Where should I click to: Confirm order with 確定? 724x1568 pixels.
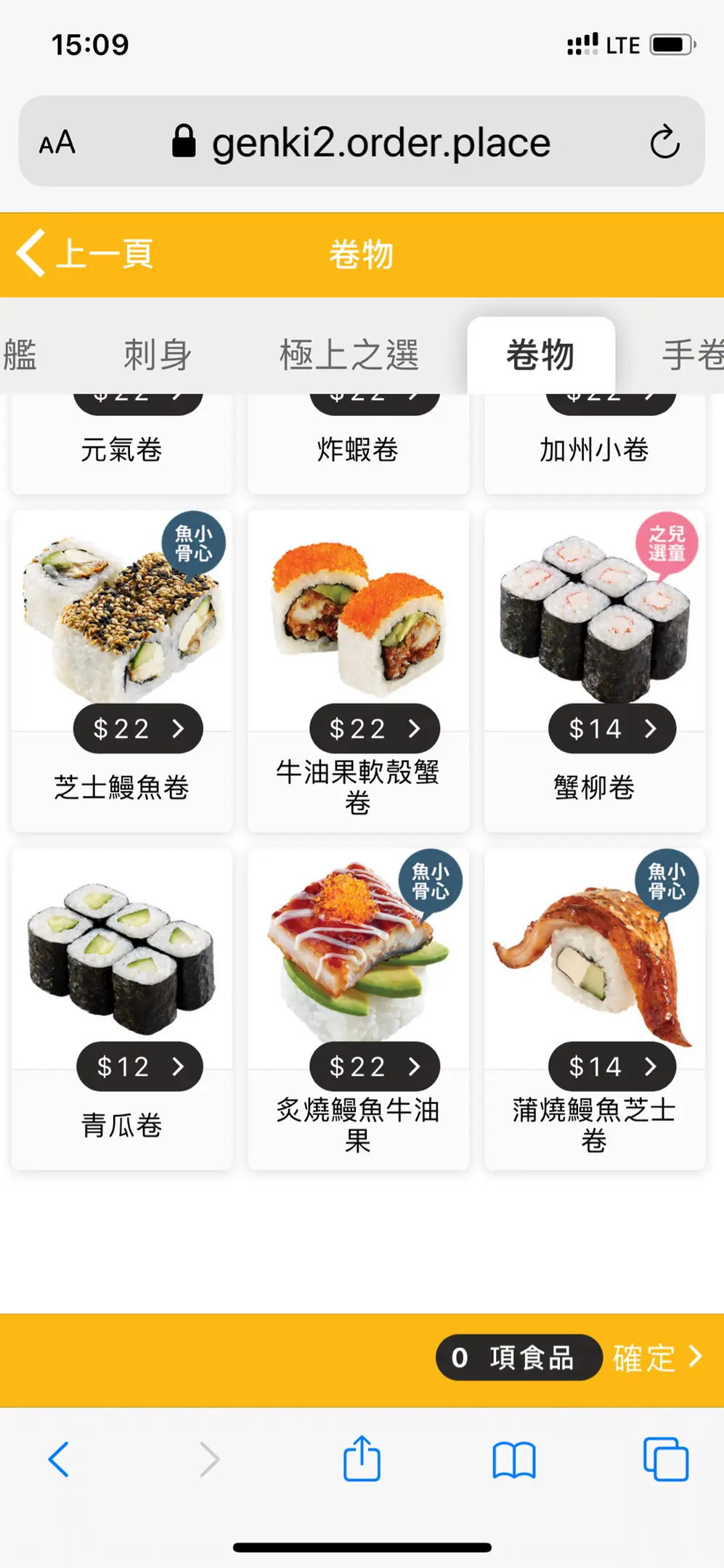tap(657, 1357)
